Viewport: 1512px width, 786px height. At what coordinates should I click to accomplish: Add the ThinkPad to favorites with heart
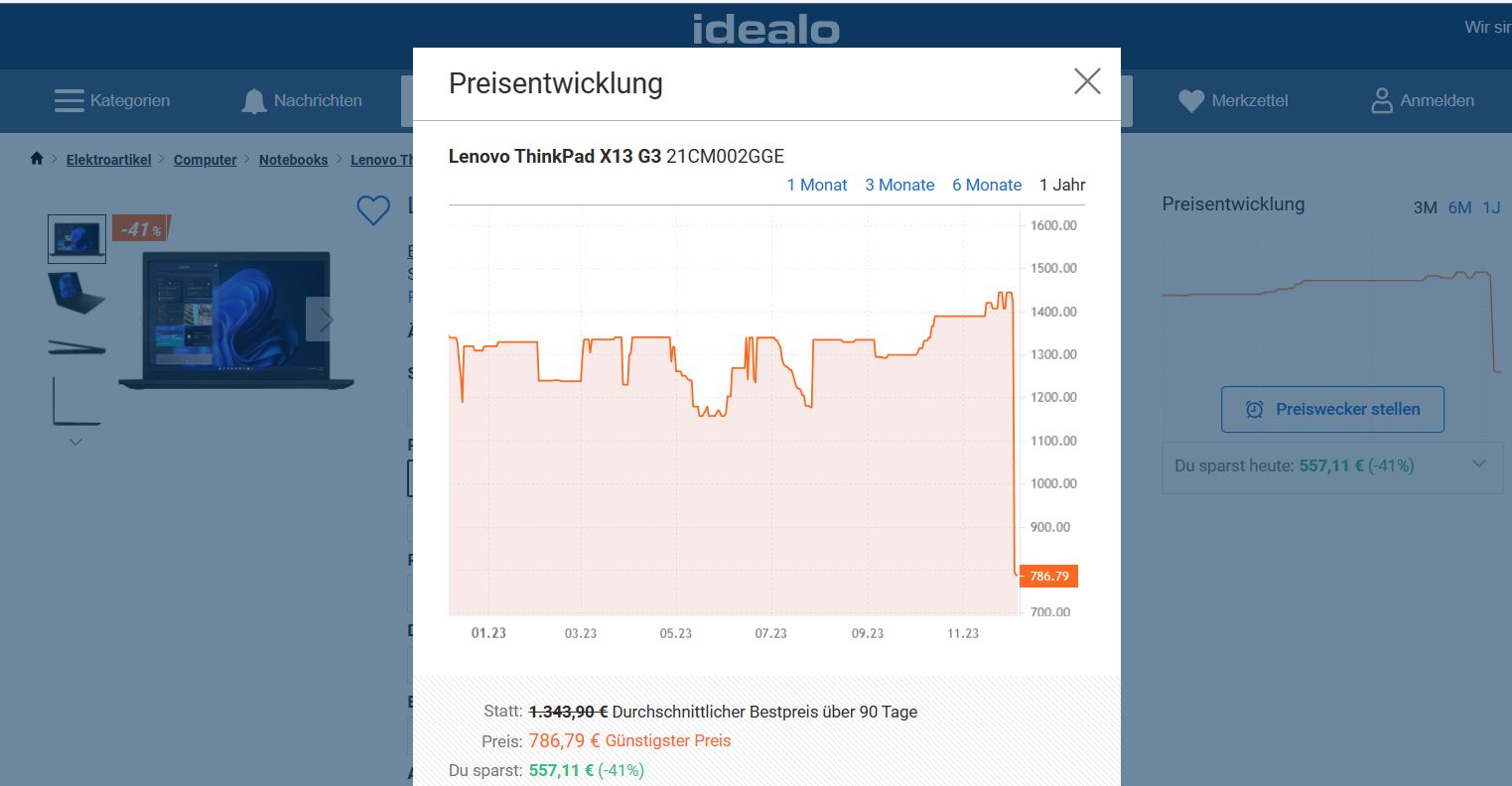[373, 209]
